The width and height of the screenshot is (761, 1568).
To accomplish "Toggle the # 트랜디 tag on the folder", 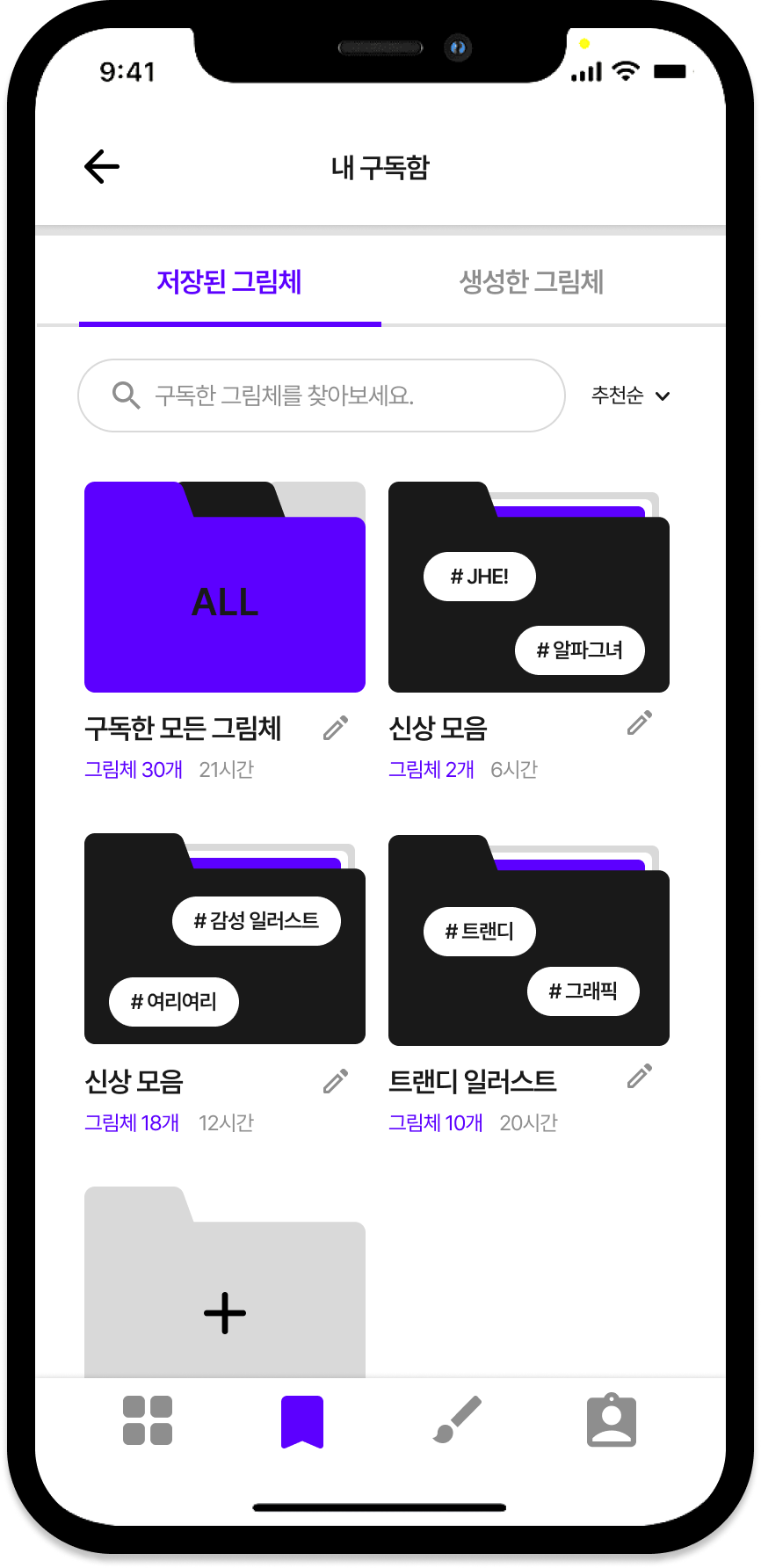I will [x=480, y=932].
